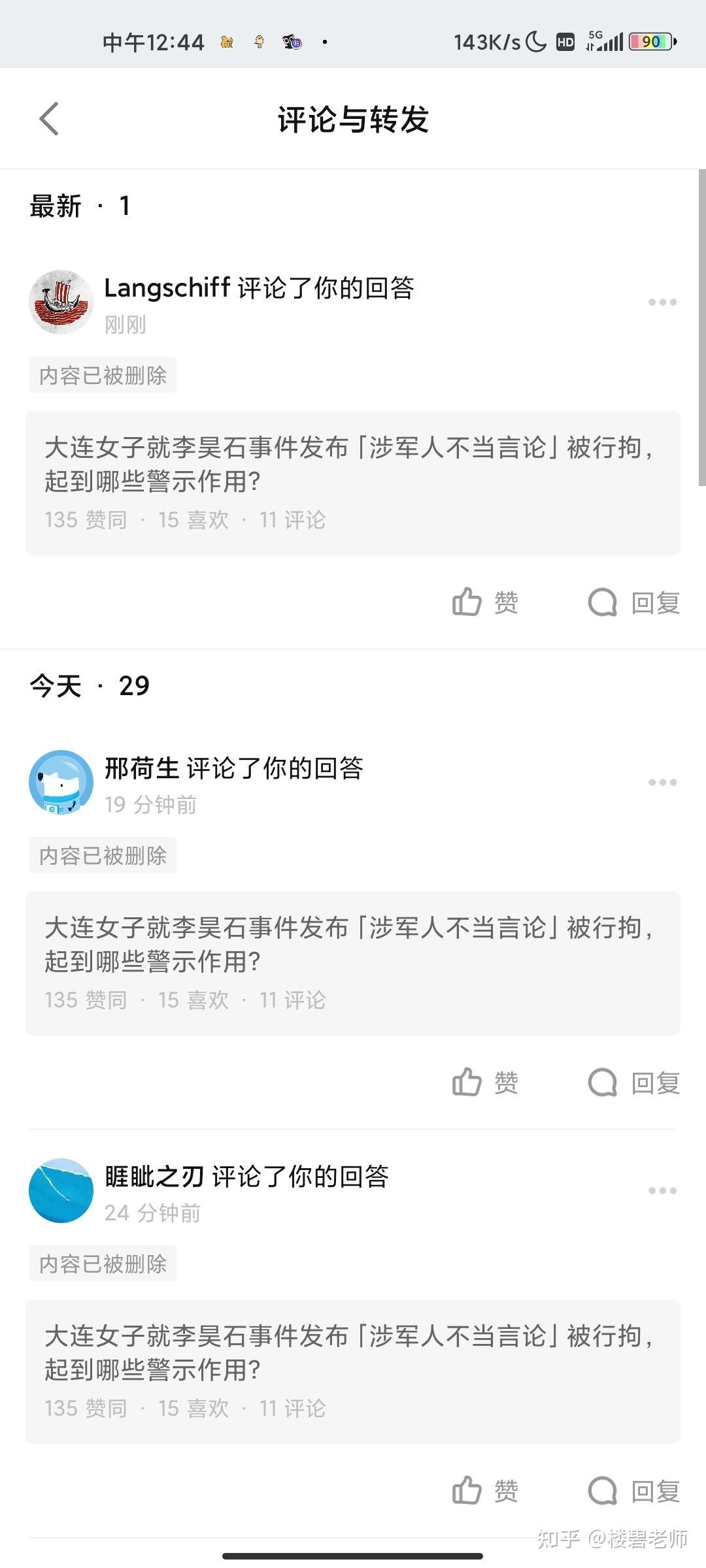
Task: Open more options for Langschiff's comment
Action: pos(662,302)
